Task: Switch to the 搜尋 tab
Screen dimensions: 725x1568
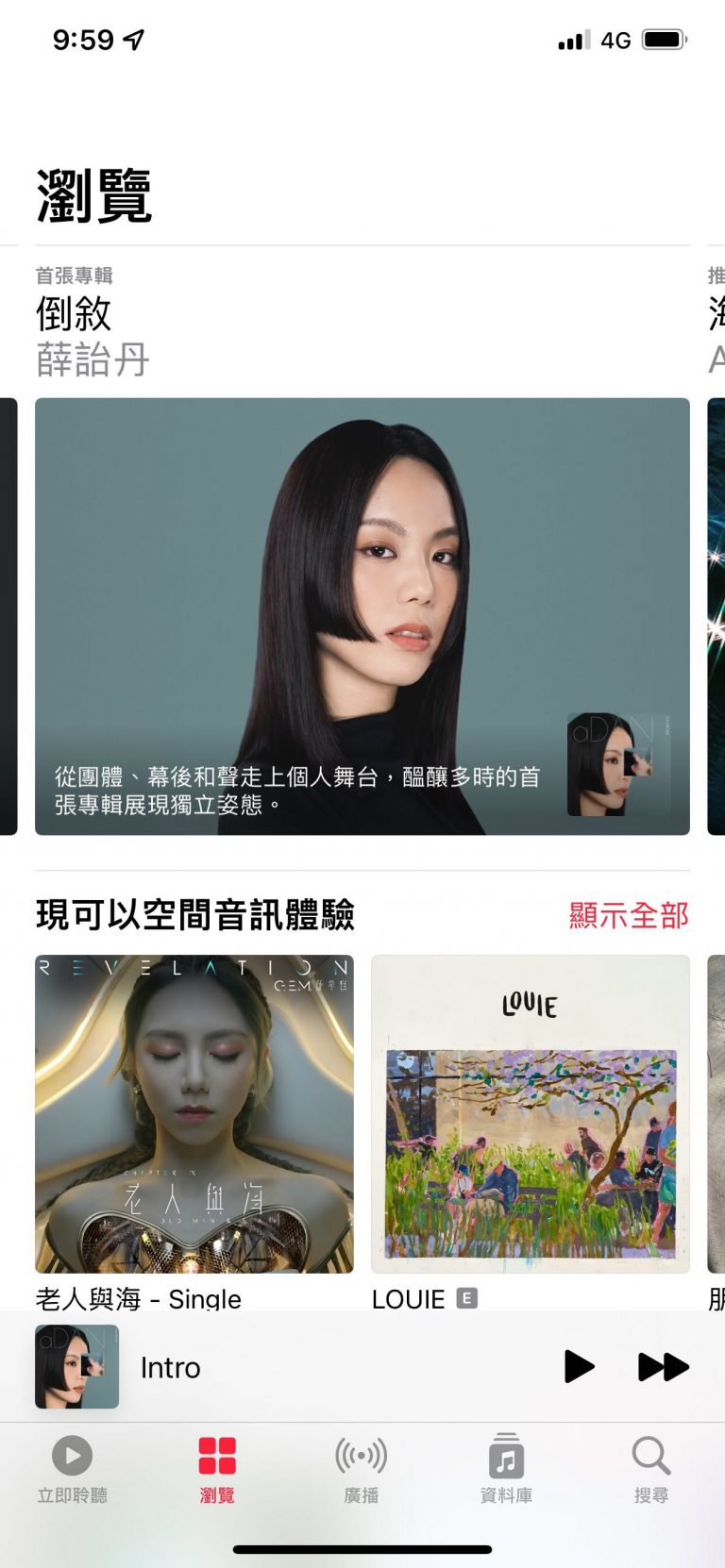Action: pyautogui.click(x=650, y=1468)
